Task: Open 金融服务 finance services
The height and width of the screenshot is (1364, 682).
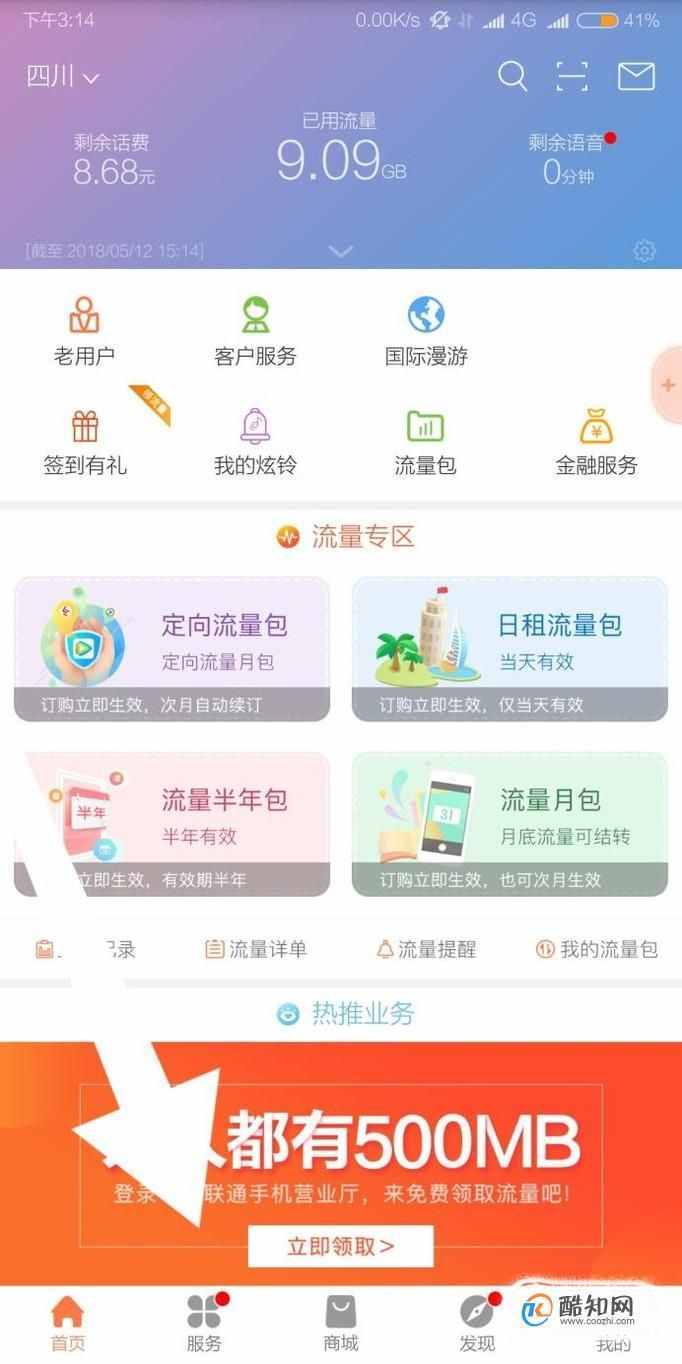Action: point(596,441)
